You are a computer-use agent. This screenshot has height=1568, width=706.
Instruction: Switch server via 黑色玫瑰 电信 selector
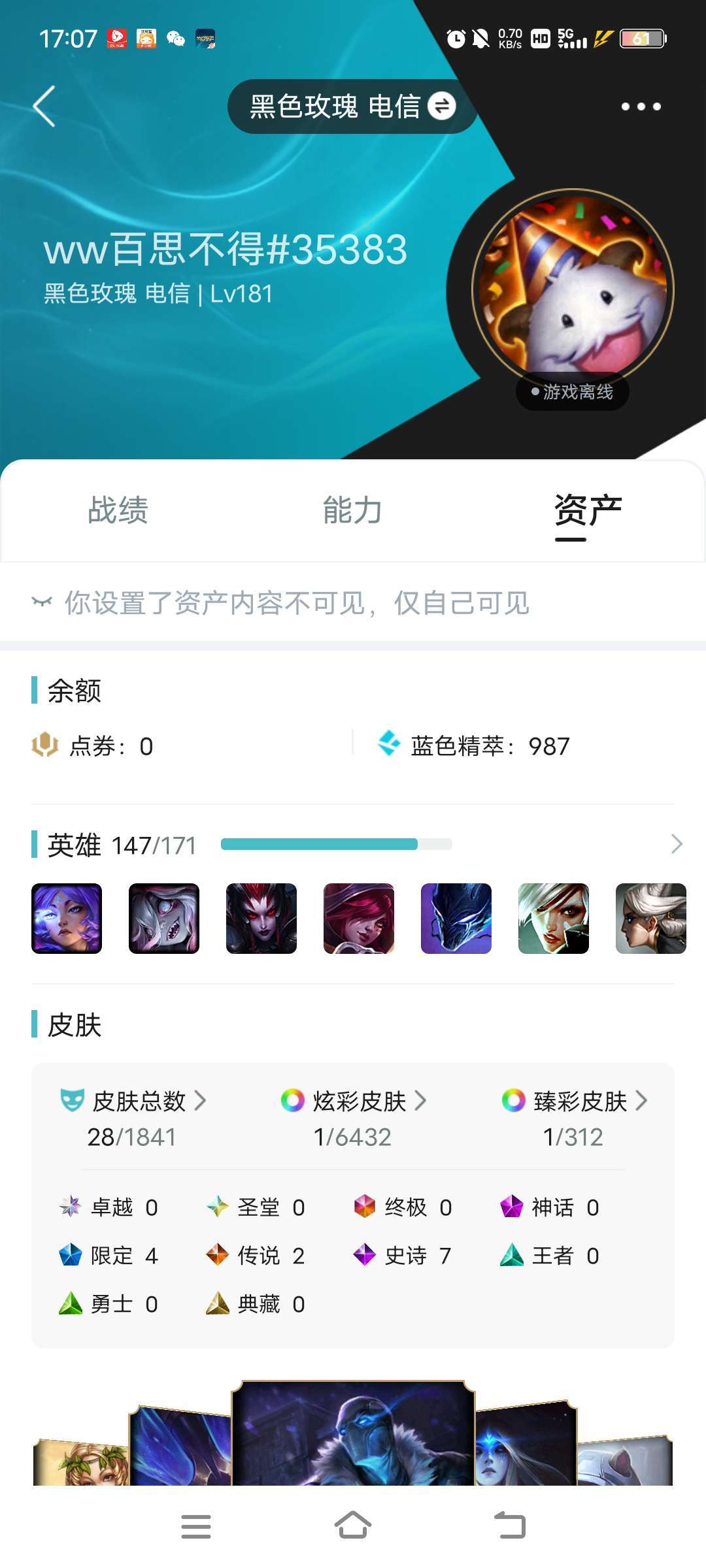[352, 106]
